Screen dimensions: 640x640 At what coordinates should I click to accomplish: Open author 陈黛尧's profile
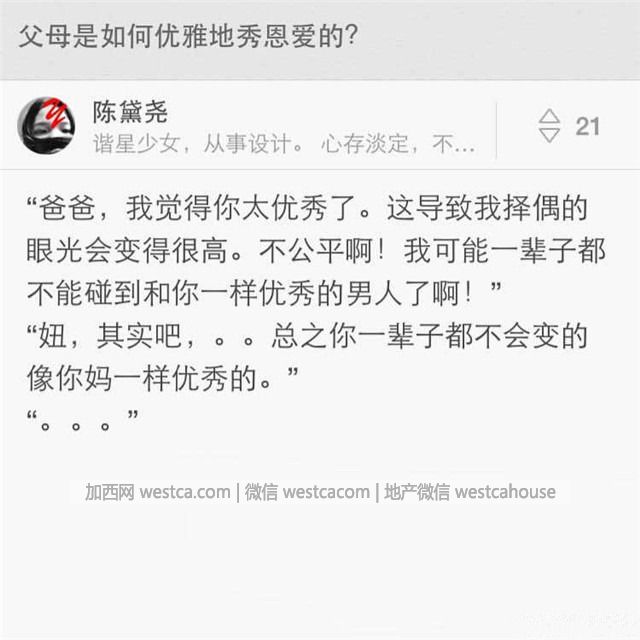pos(130,112)
